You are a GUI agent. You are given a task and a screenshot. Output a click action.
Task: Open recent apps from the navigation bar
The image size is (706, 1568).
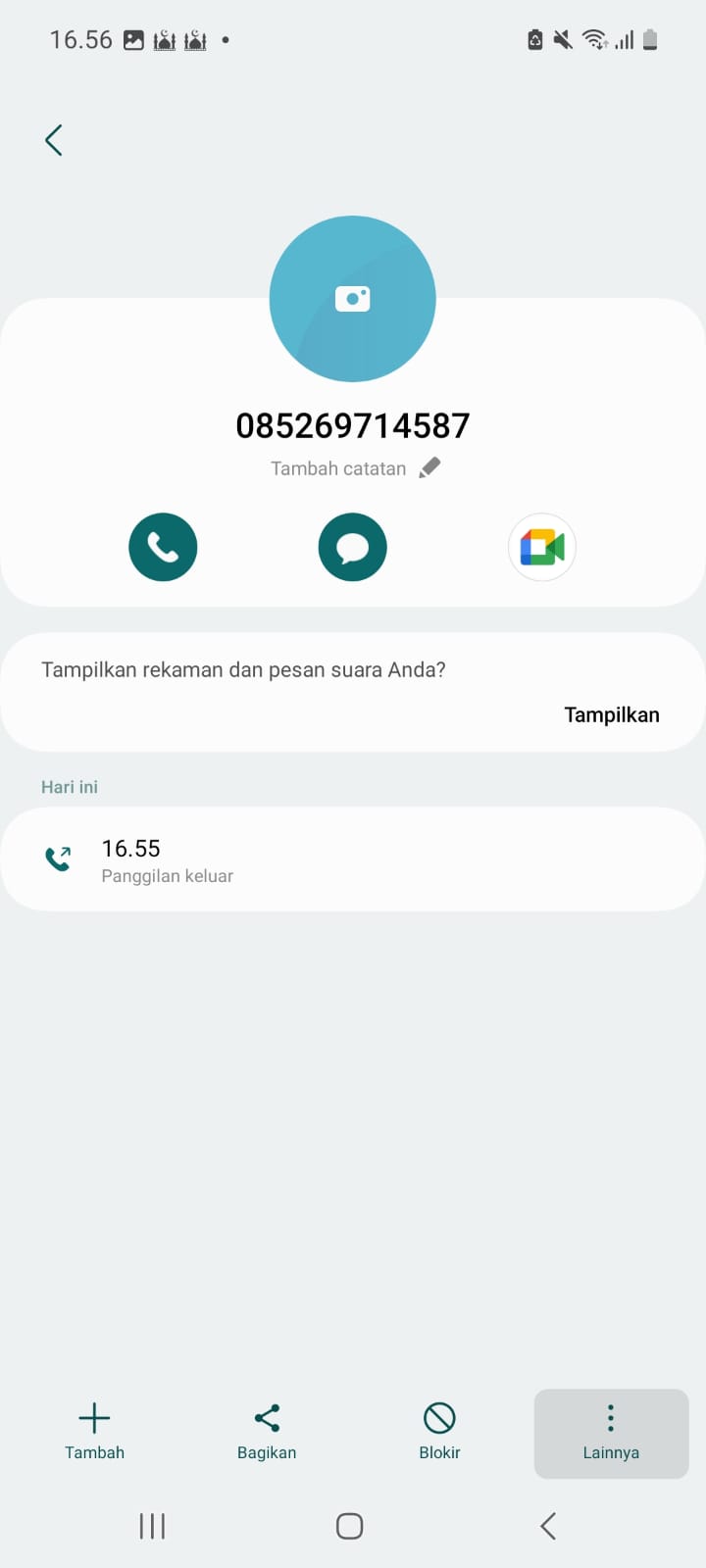click(152, 1525)
